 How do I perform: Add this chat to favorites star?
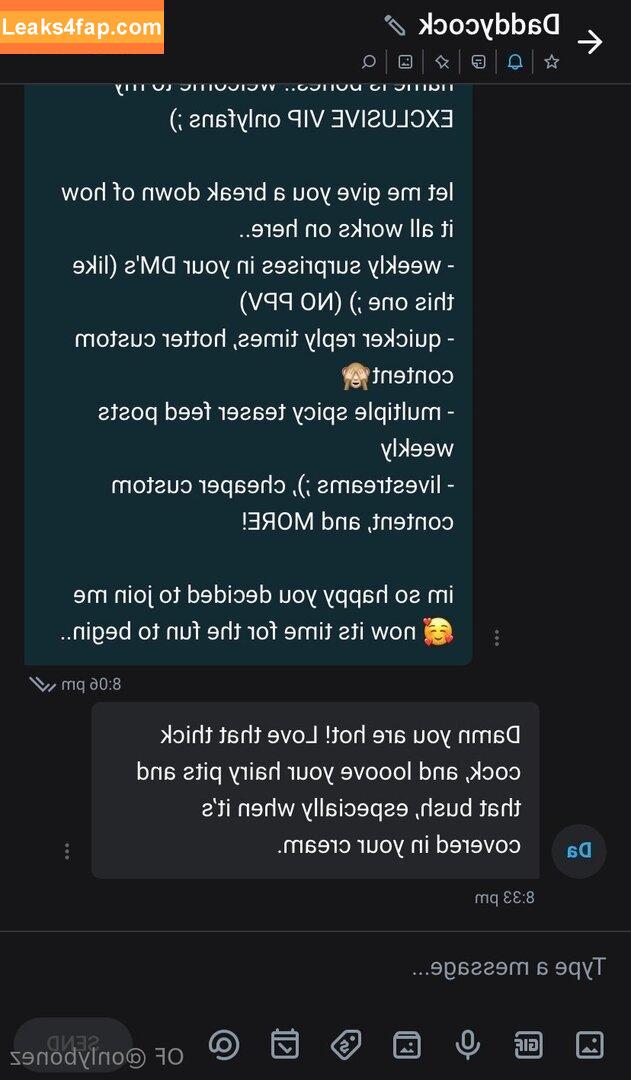(551, 62)
